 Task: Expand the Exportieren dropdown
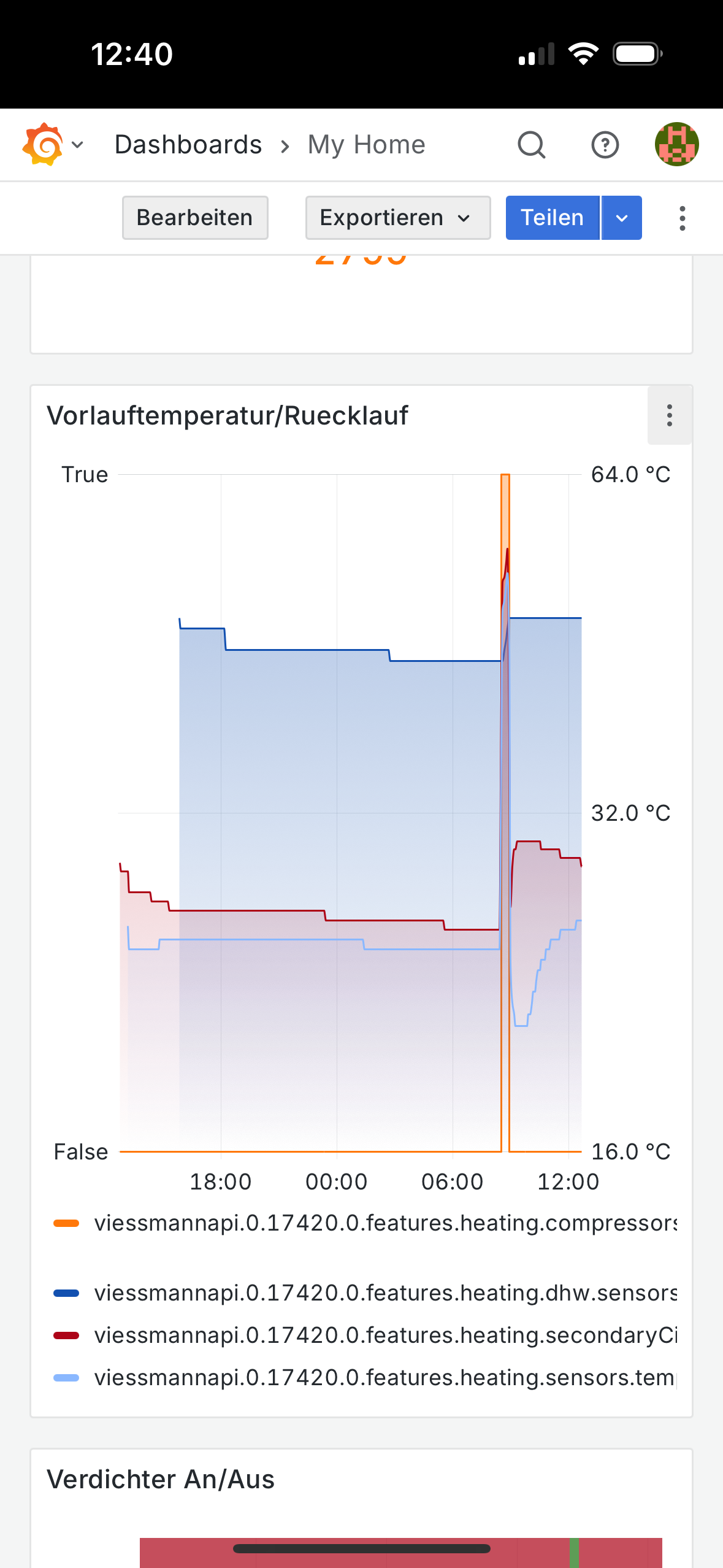pos(397,218)
